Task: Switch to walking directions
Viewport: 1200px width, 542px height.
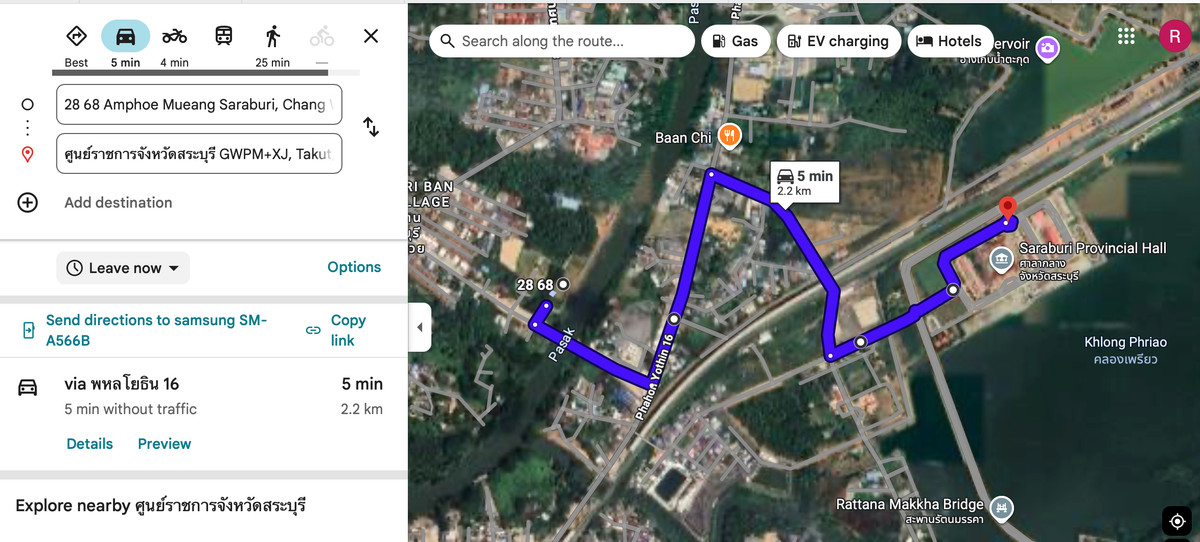Action: [272, 45]
